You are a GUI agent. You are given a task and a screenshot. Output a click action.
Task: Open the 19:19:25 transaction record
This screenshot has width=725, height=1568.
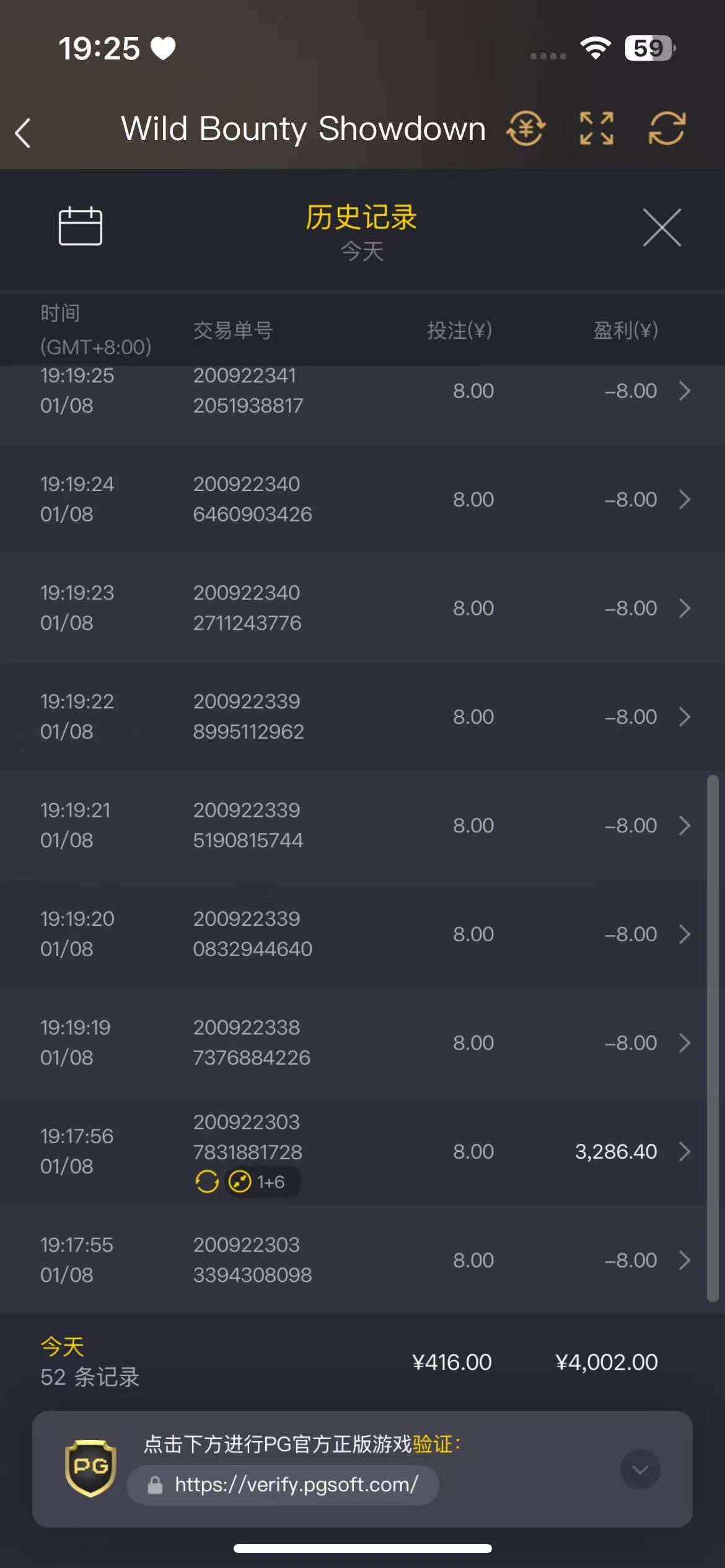tap(362, 391)
